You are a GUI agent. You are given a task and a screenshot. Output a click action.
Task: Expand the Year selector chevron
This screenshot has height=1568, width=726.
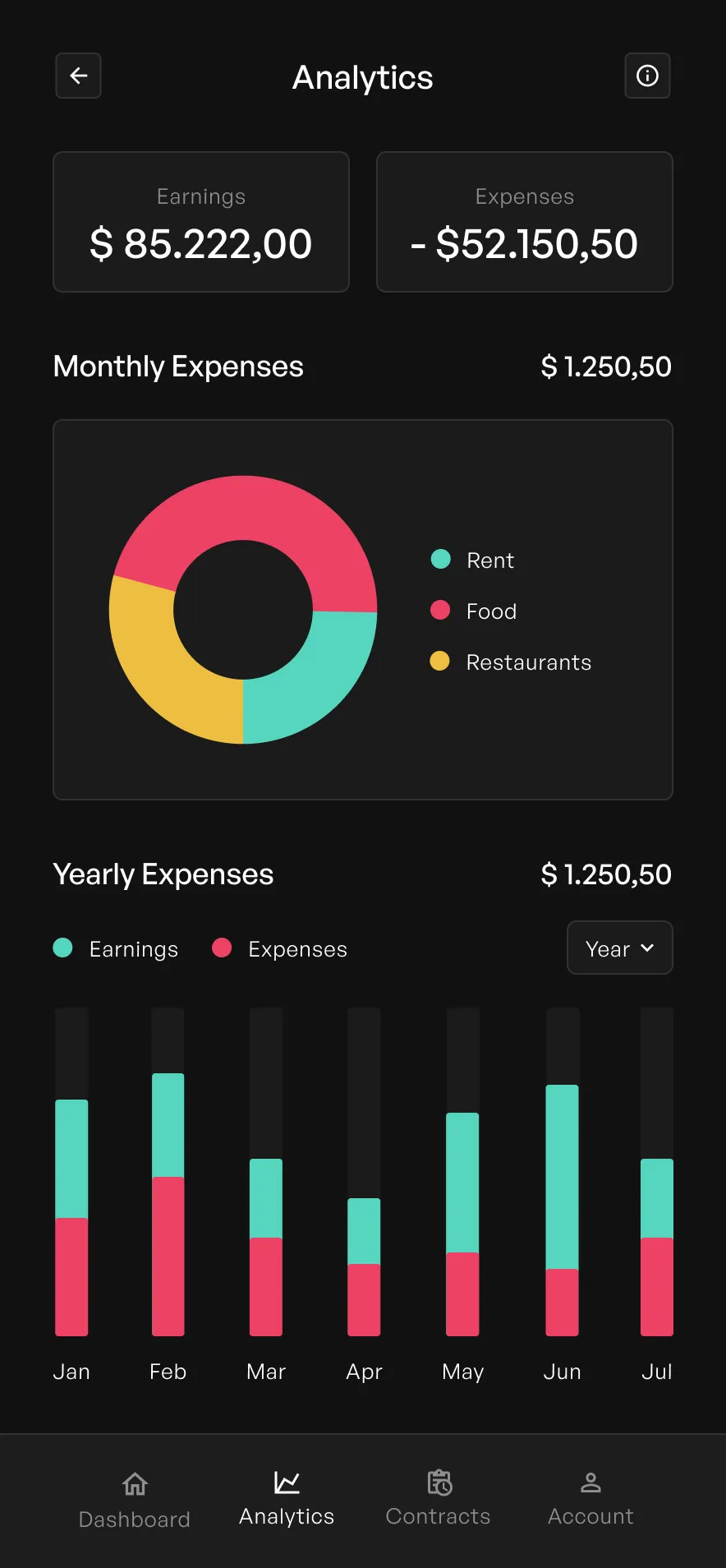pyautogui.click(x=646, y=948)
